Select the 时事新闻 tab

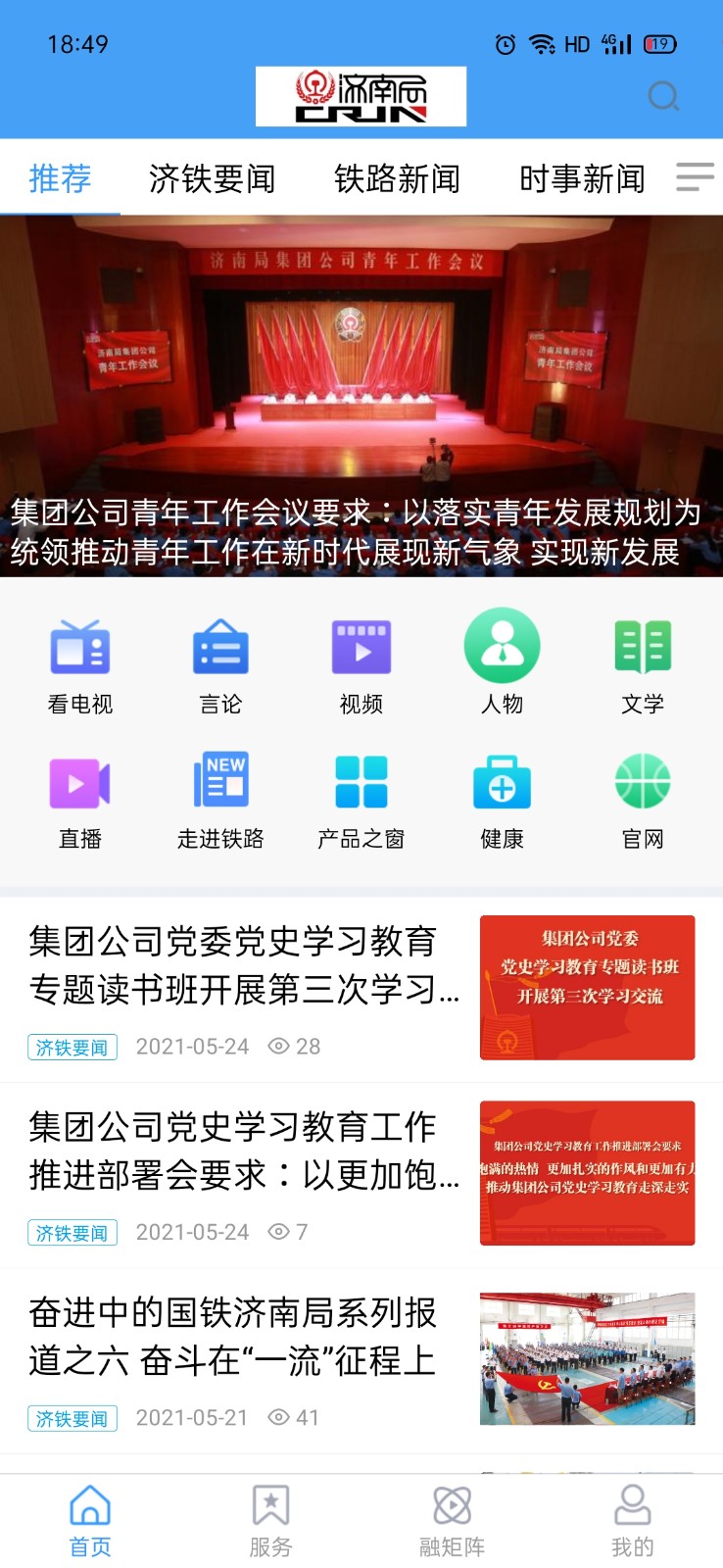[582, 178]
